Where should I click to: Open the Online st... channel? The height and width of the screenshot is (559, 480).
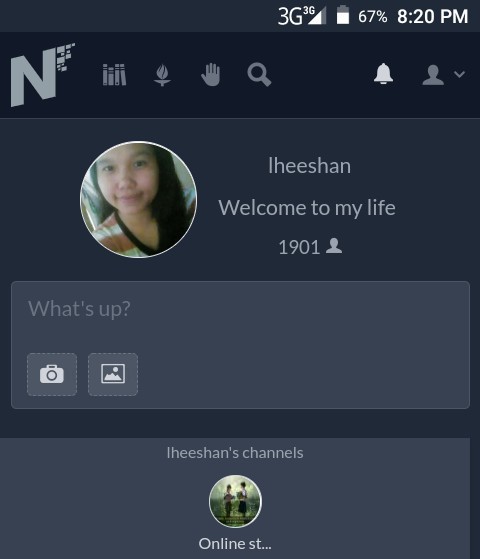coord(235,513)
